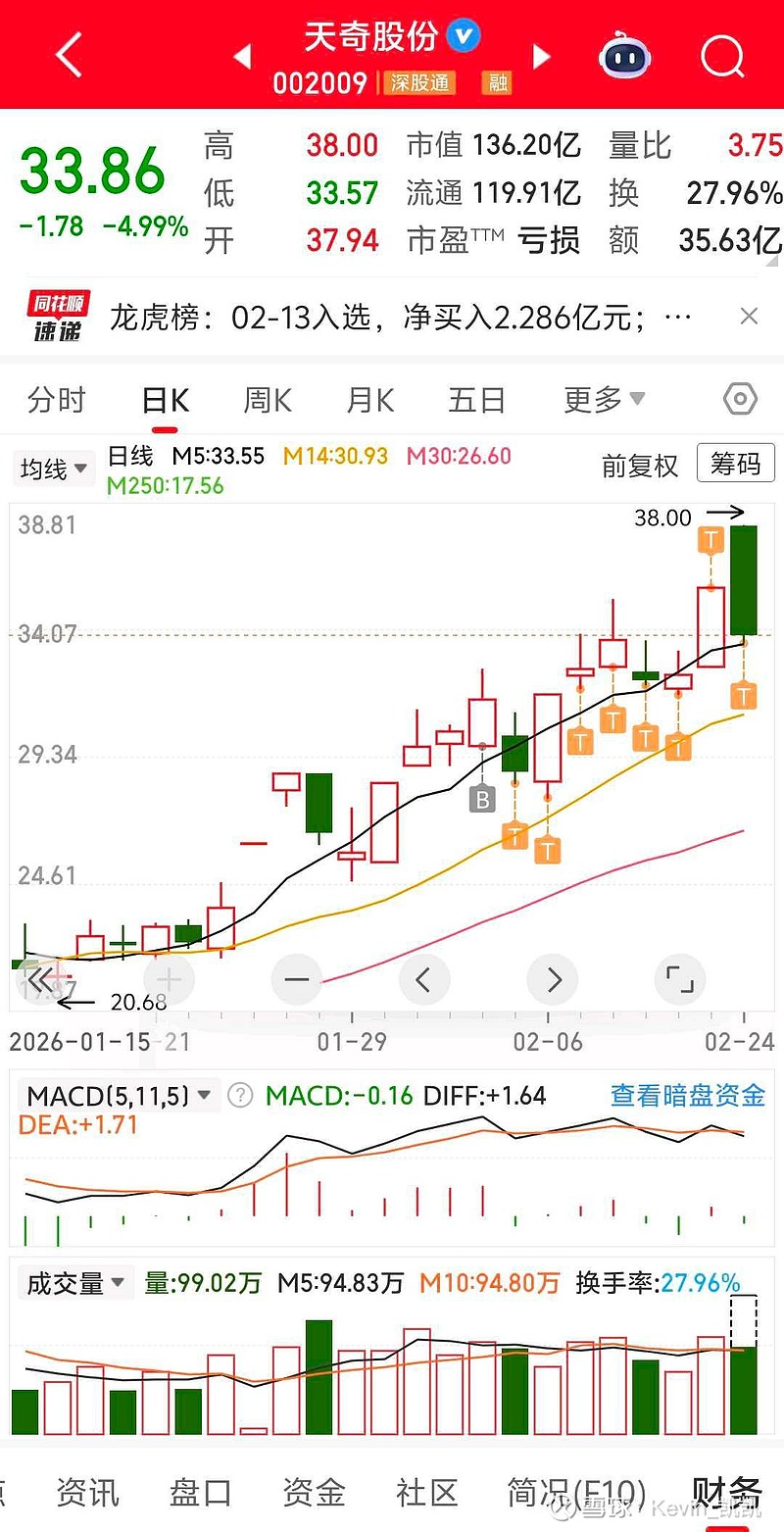Viewport: 784px width, 1532px height.
Task: Click the AI robot assistant icon
Action: [624, 56]
